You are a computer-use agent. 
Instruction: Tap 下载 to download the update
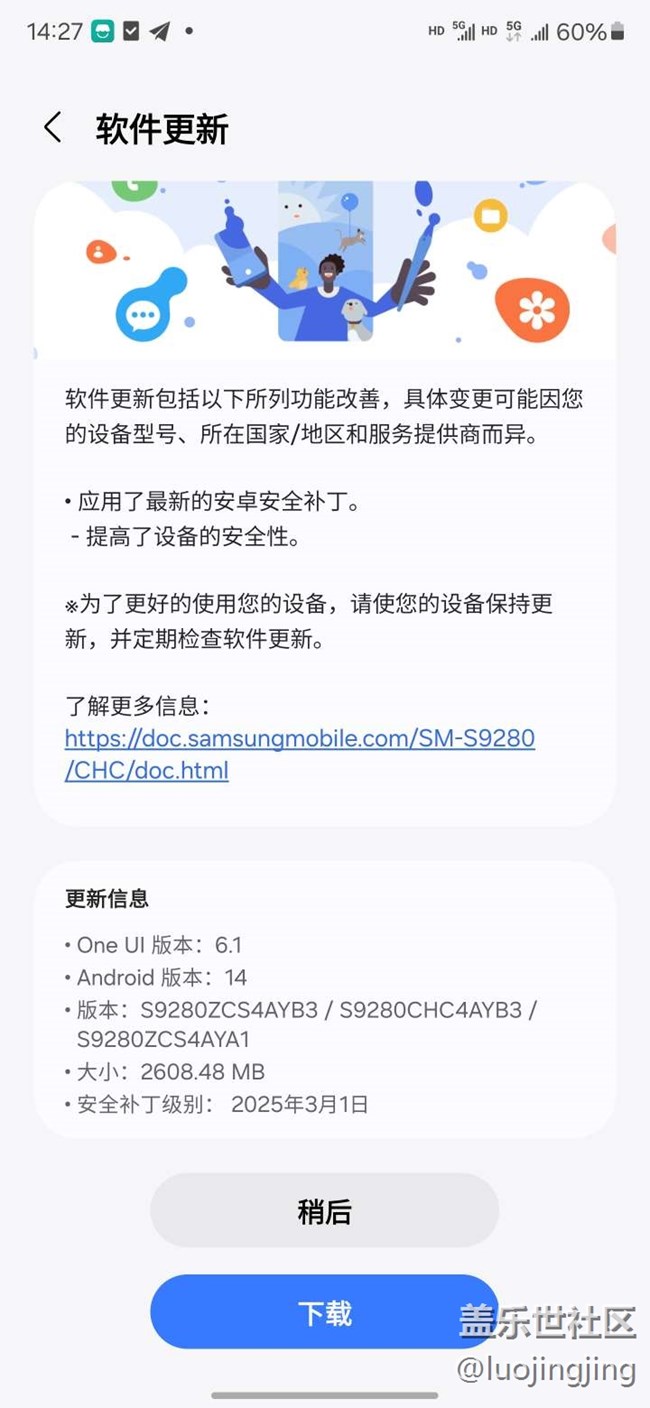coord(324,1313)
